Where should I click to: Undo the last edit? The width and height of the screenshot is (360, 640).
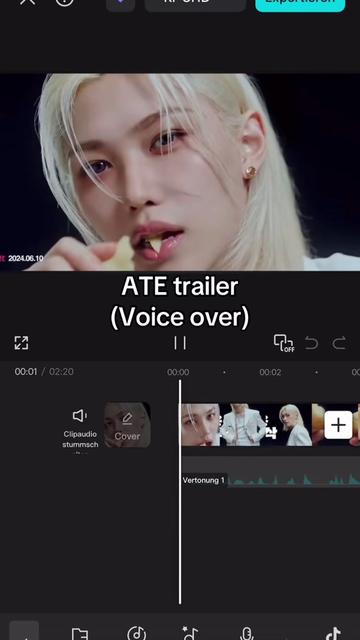pos(312,343)
